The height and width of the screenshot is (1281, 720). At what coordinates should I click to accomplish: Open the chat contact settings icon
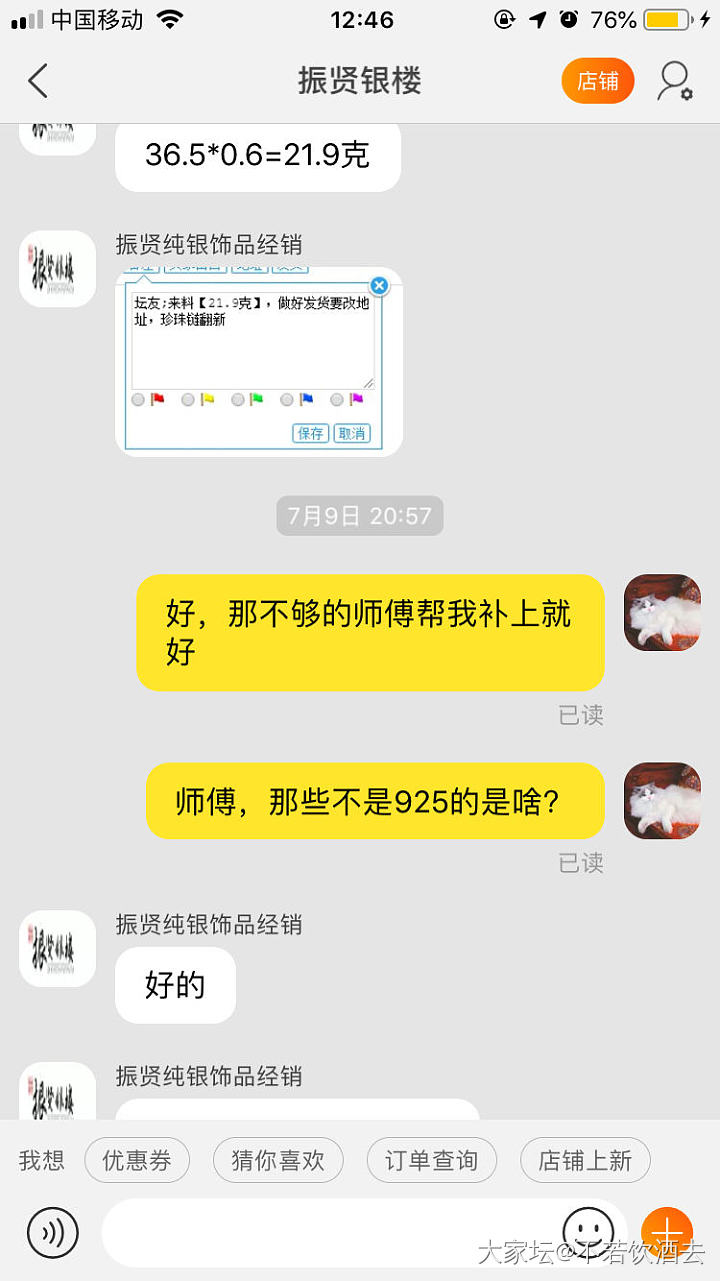coord(674,81)
